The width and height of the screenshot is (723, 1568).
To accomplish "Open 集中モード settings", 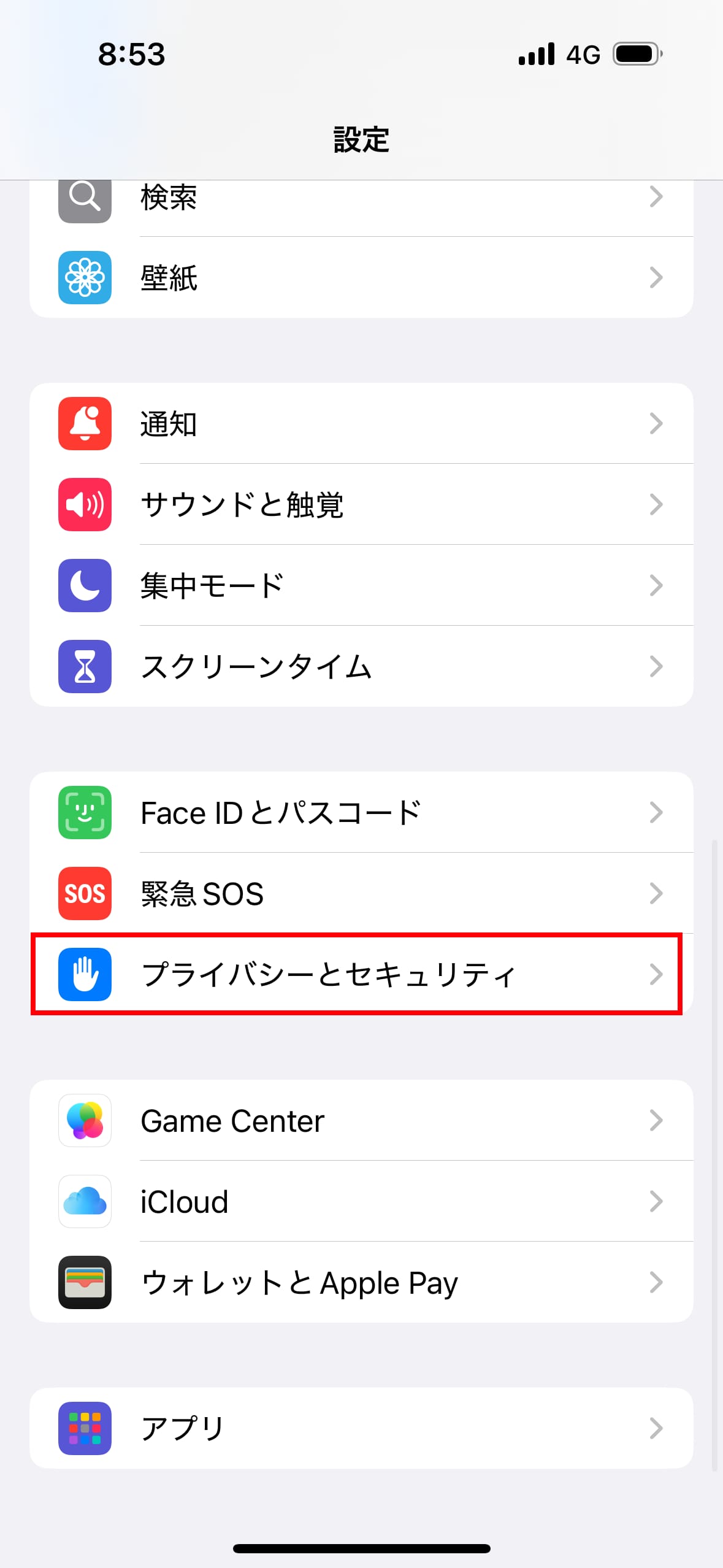I will click(361, 586).
